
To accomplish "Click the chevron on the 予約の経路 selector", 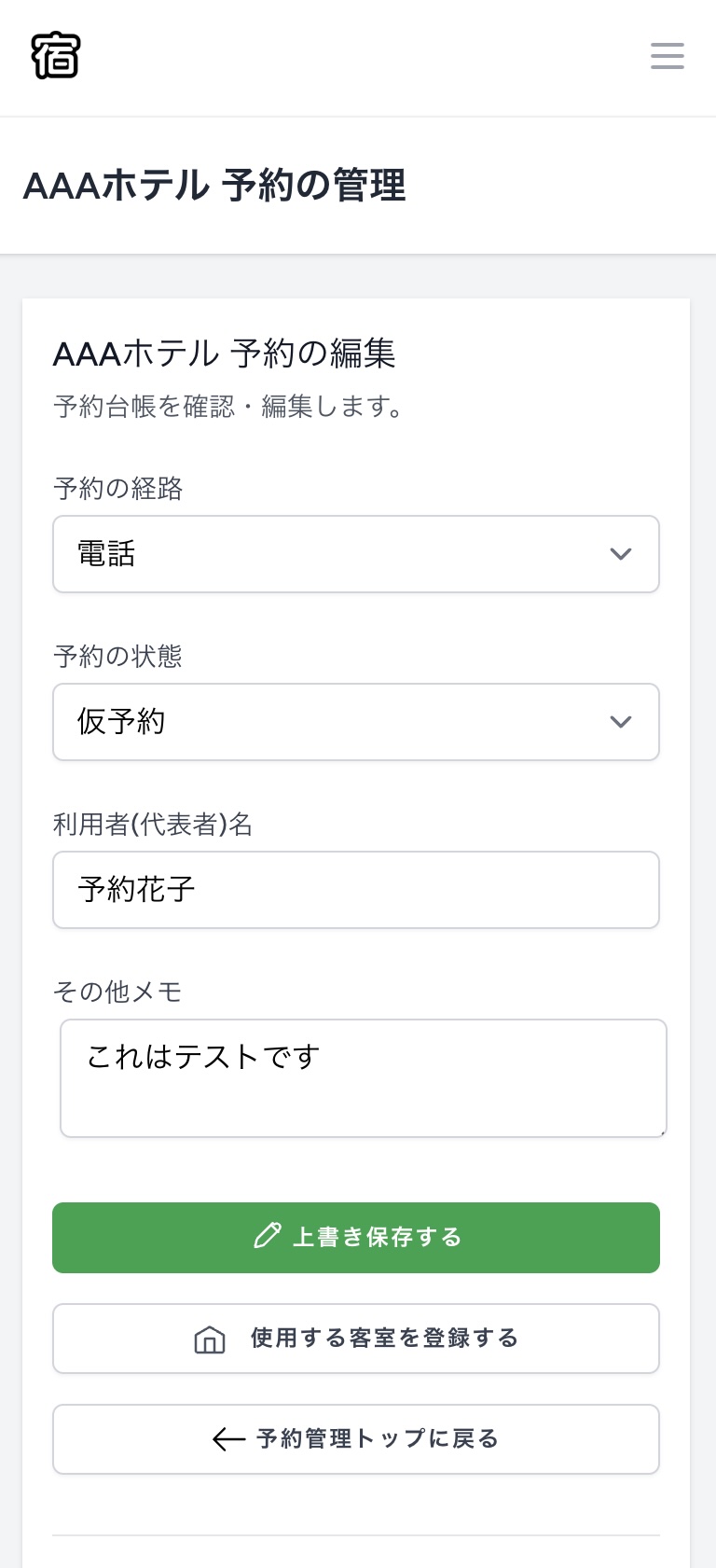I will 620,554.
